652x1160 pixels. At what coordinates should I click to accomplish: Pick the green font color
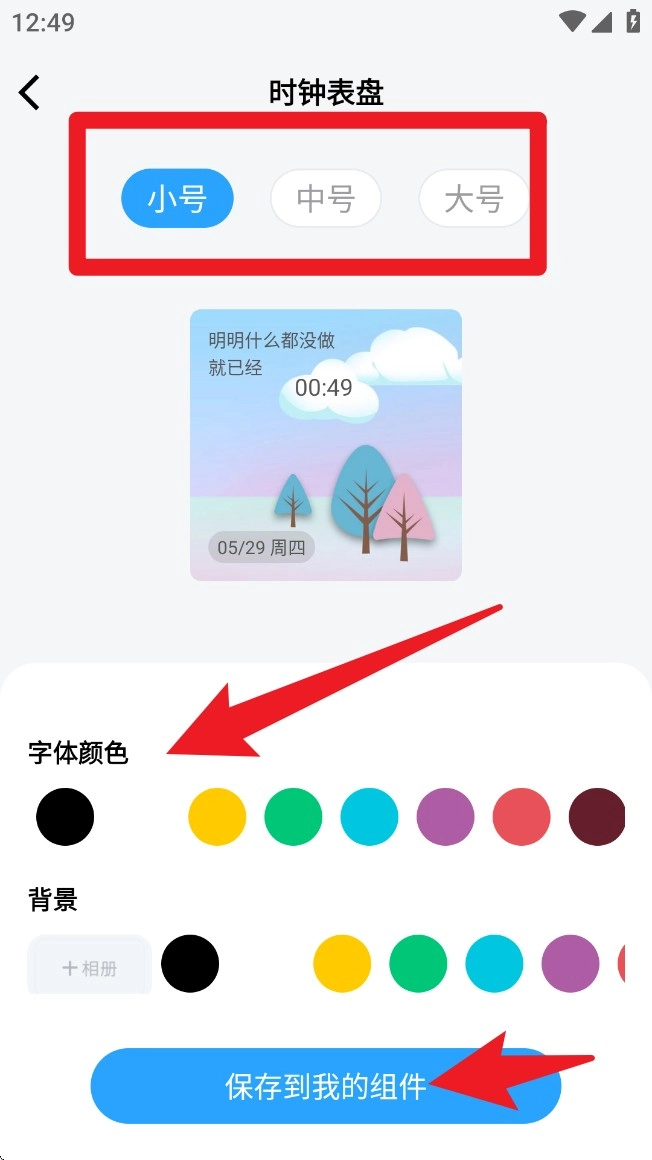click(293, 817)
